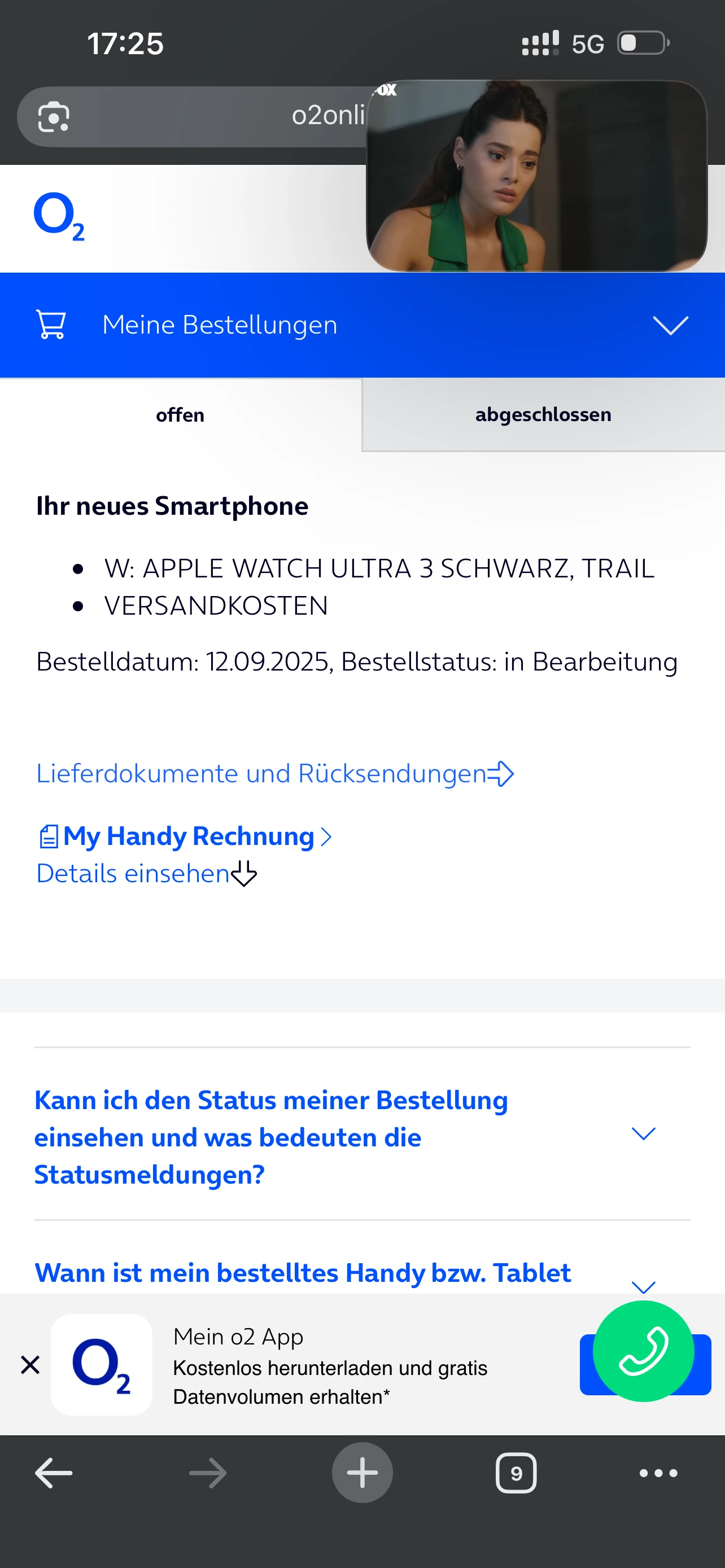Go to the o2 homepage logo

tap(59, 217)
